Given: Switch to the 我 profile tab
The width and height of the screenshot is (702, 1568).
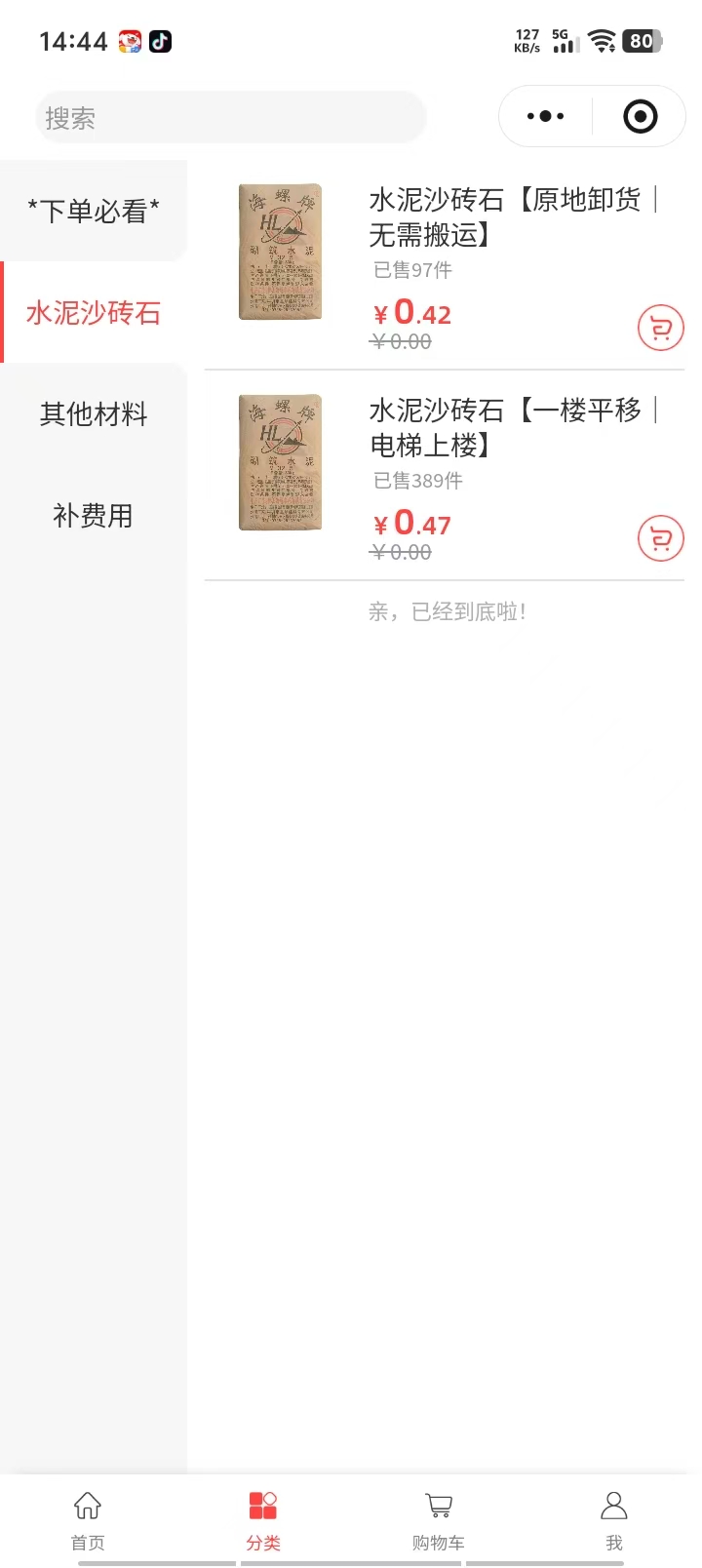Looking at the screenshot, I should click(613, 1519).
